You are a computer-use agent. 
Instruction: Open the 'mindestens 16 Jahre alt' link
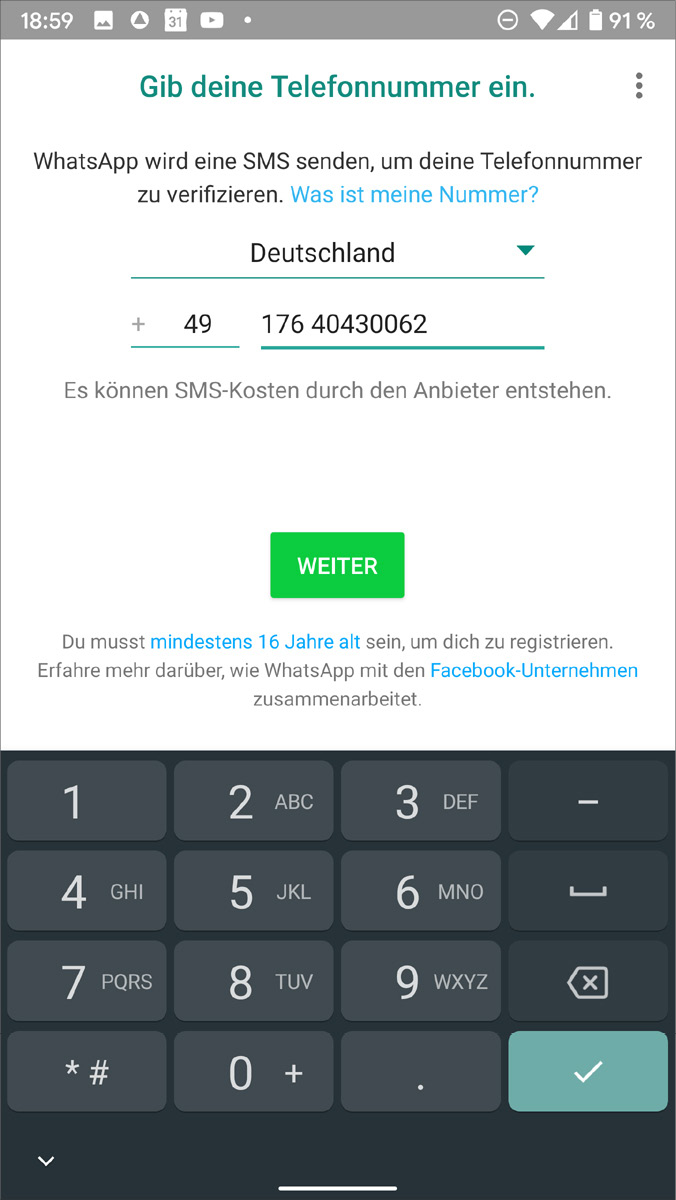click(x=255, y=641)
